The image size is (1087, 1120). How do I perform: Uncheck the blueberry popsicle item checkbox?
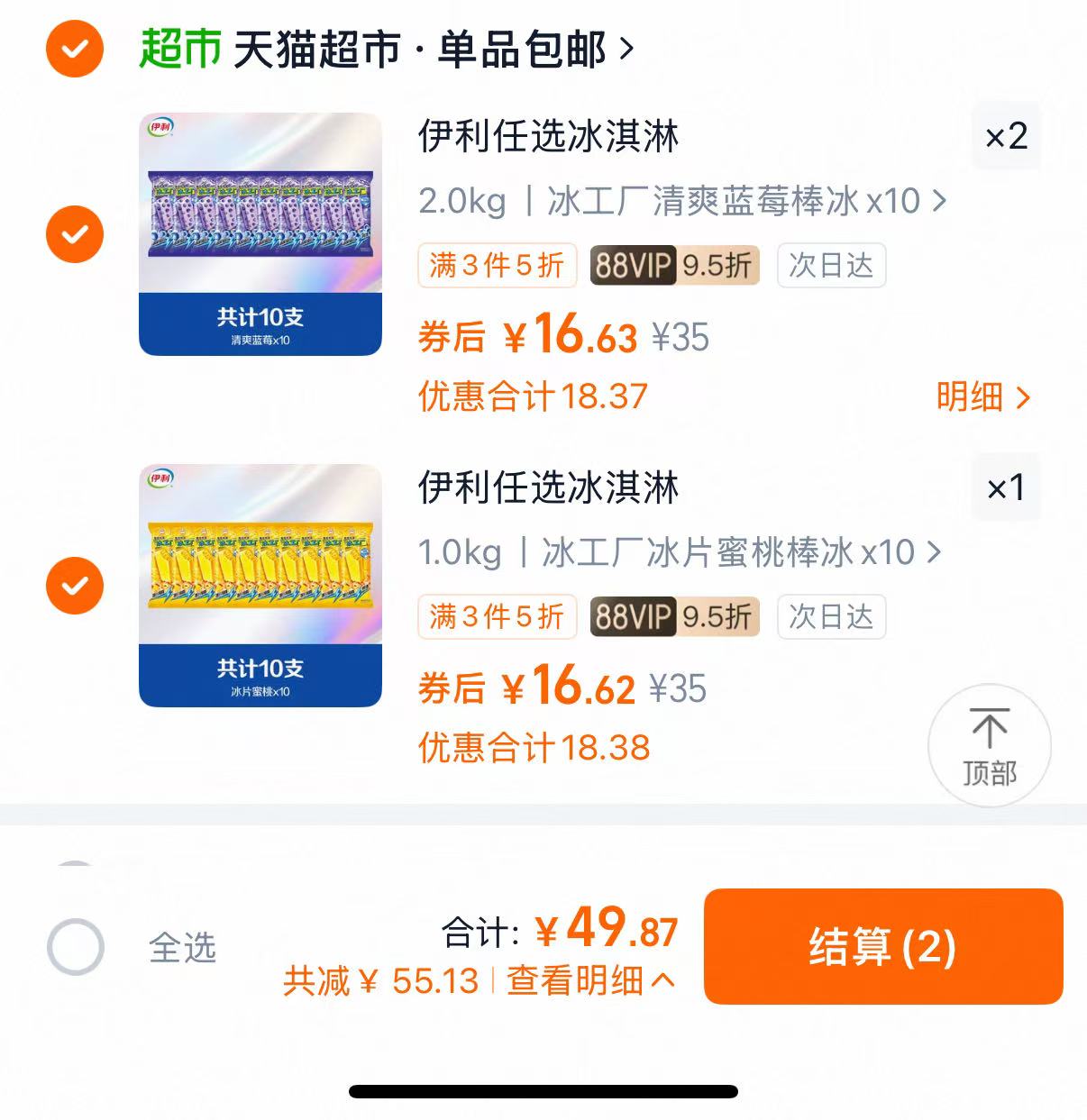point(75,234)
